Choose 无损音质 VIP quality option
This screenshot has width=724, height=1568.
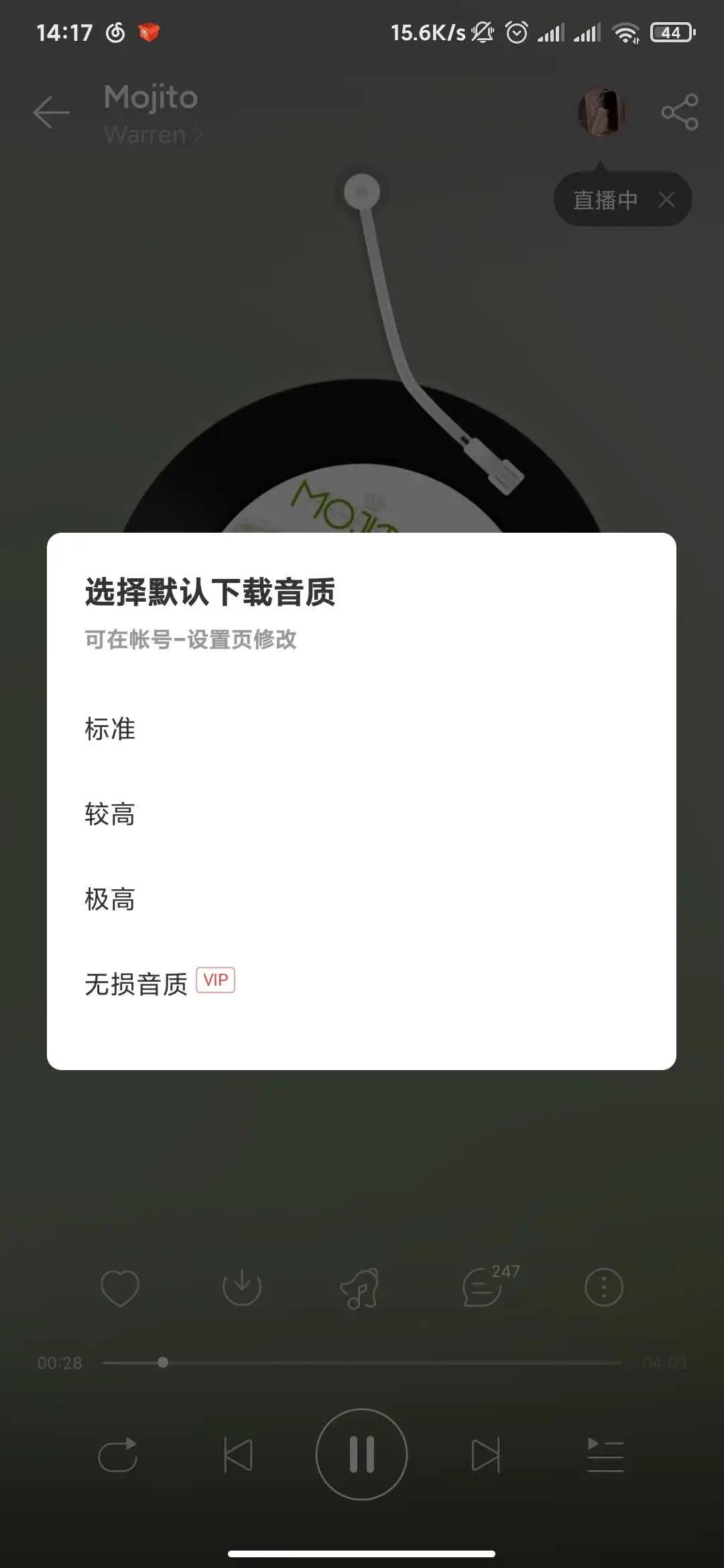click(x=135, y=980)
